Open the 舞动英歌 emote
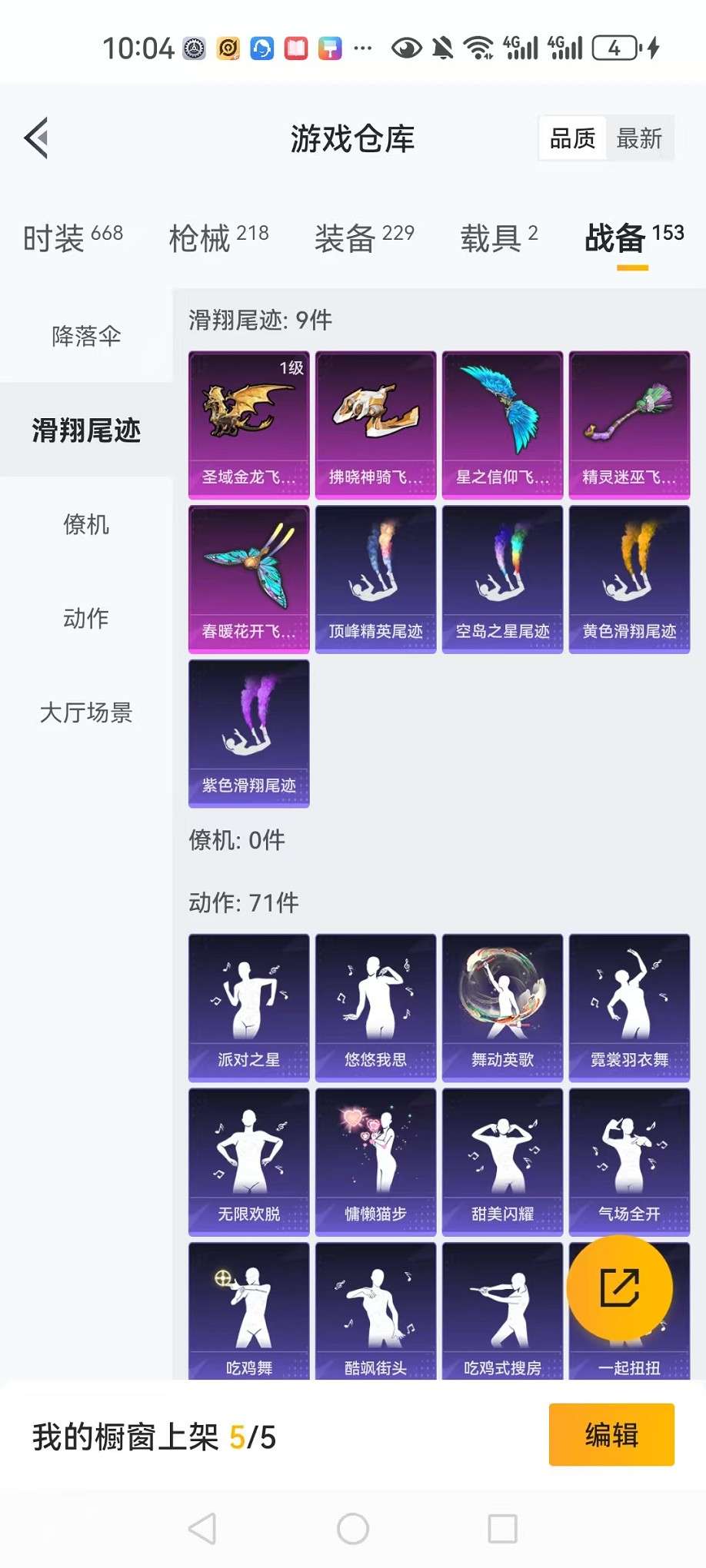This screenshot has width=706, height=1568. tap(503, 1008)
